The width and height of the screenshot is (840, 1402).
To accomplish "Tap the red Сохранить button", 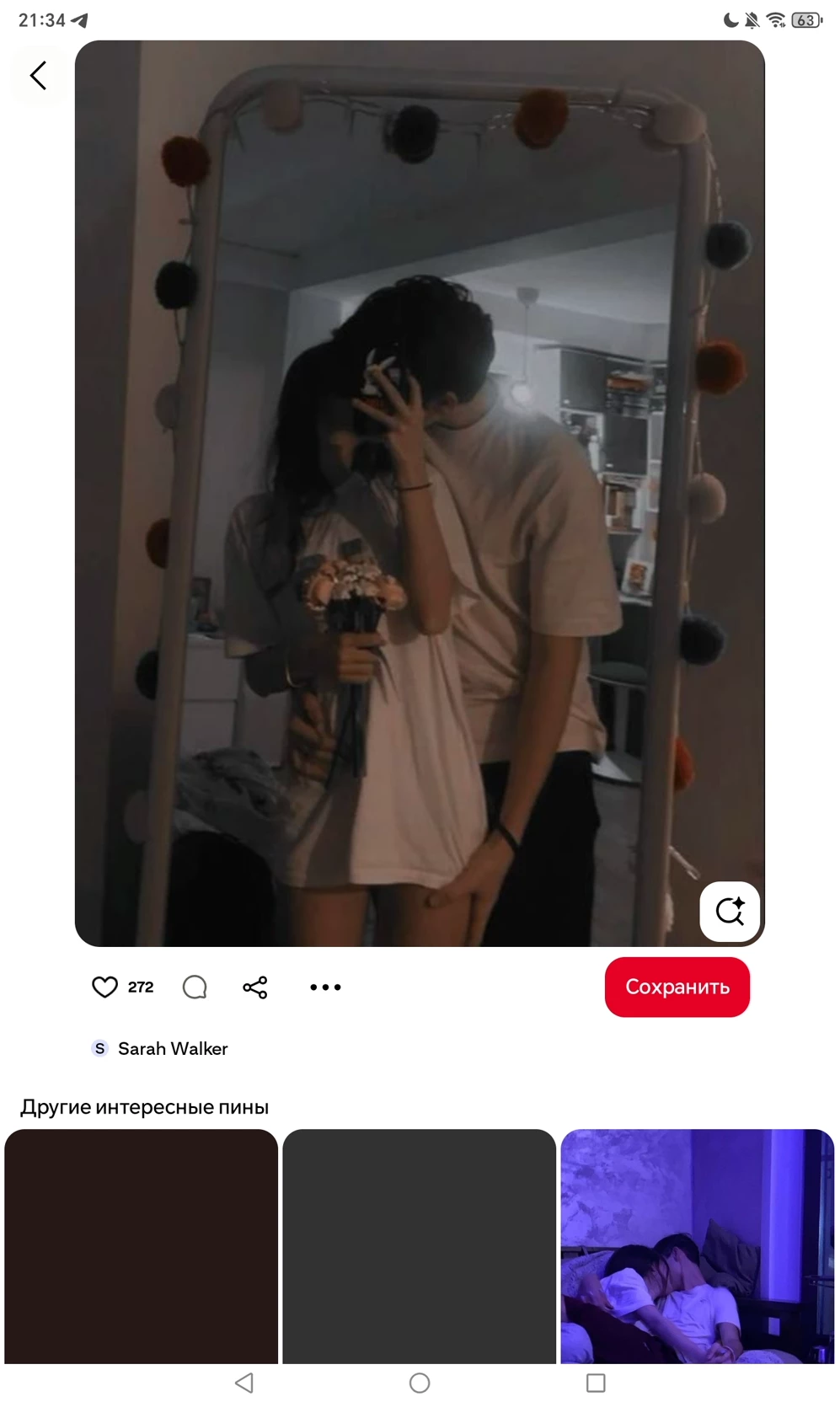I will pos(677,987).
